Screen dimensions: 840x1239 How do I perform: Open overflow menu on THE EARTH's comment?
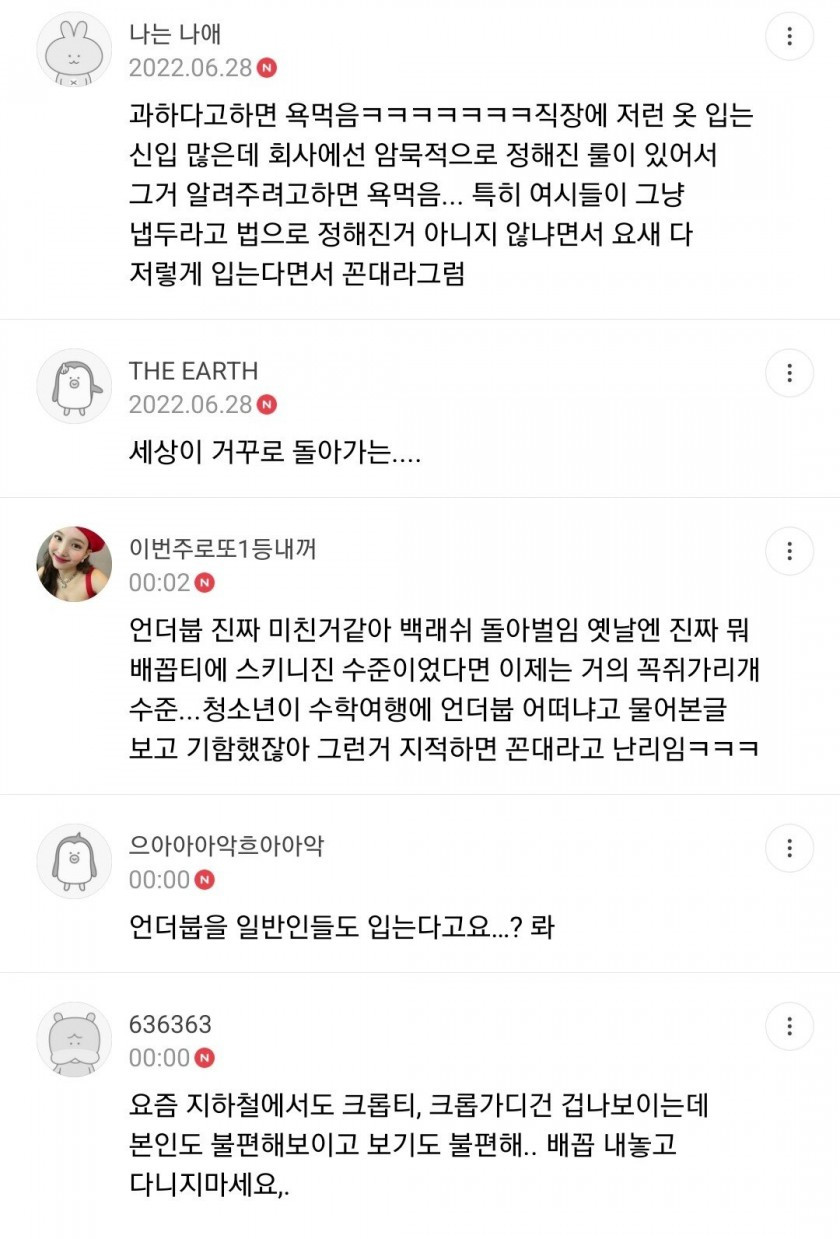[789, 374]
